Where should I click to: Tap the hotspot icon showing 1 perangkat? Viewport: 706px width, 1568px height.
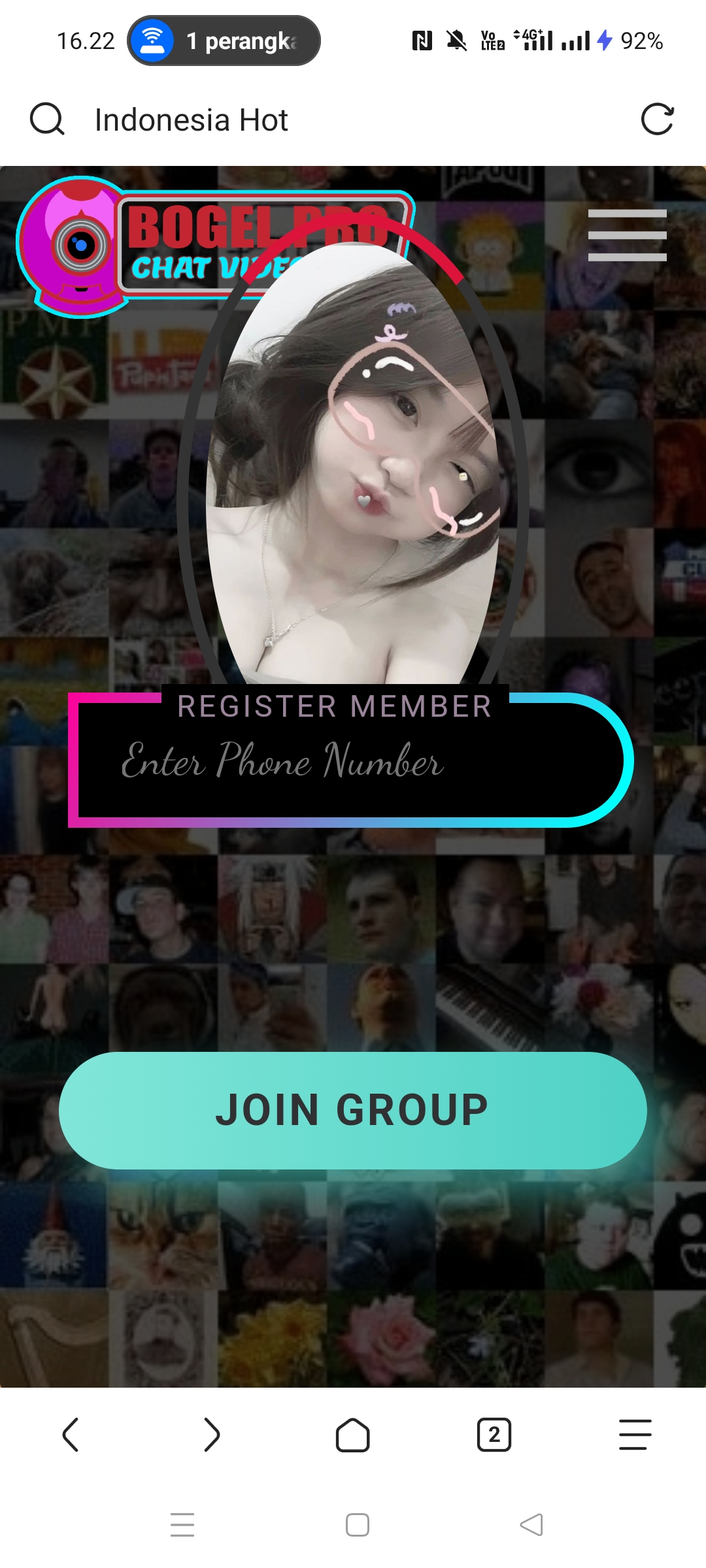pos(152,41)
